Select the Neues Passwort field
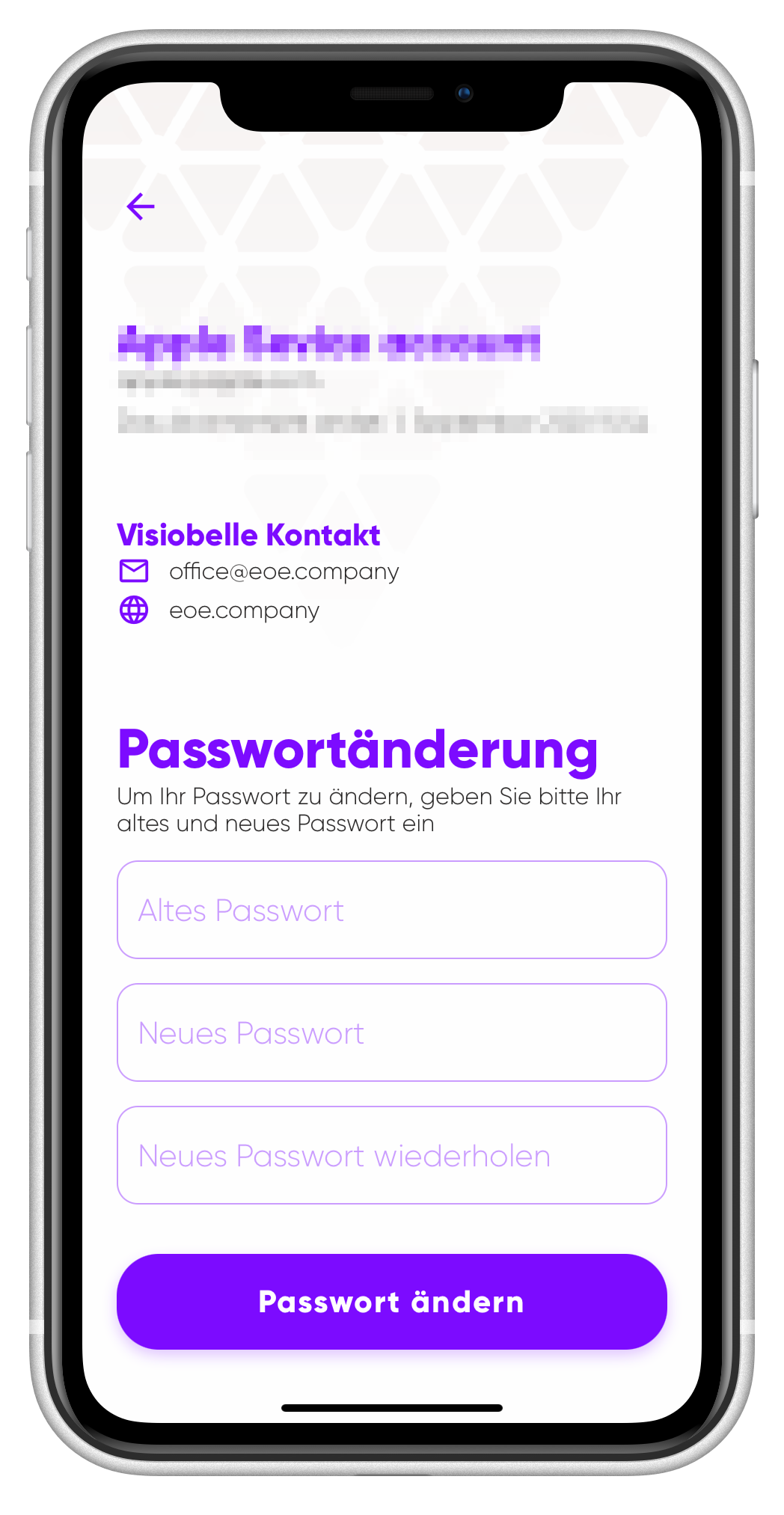Screen dimensions: 784x1515 click(391, 1032)
